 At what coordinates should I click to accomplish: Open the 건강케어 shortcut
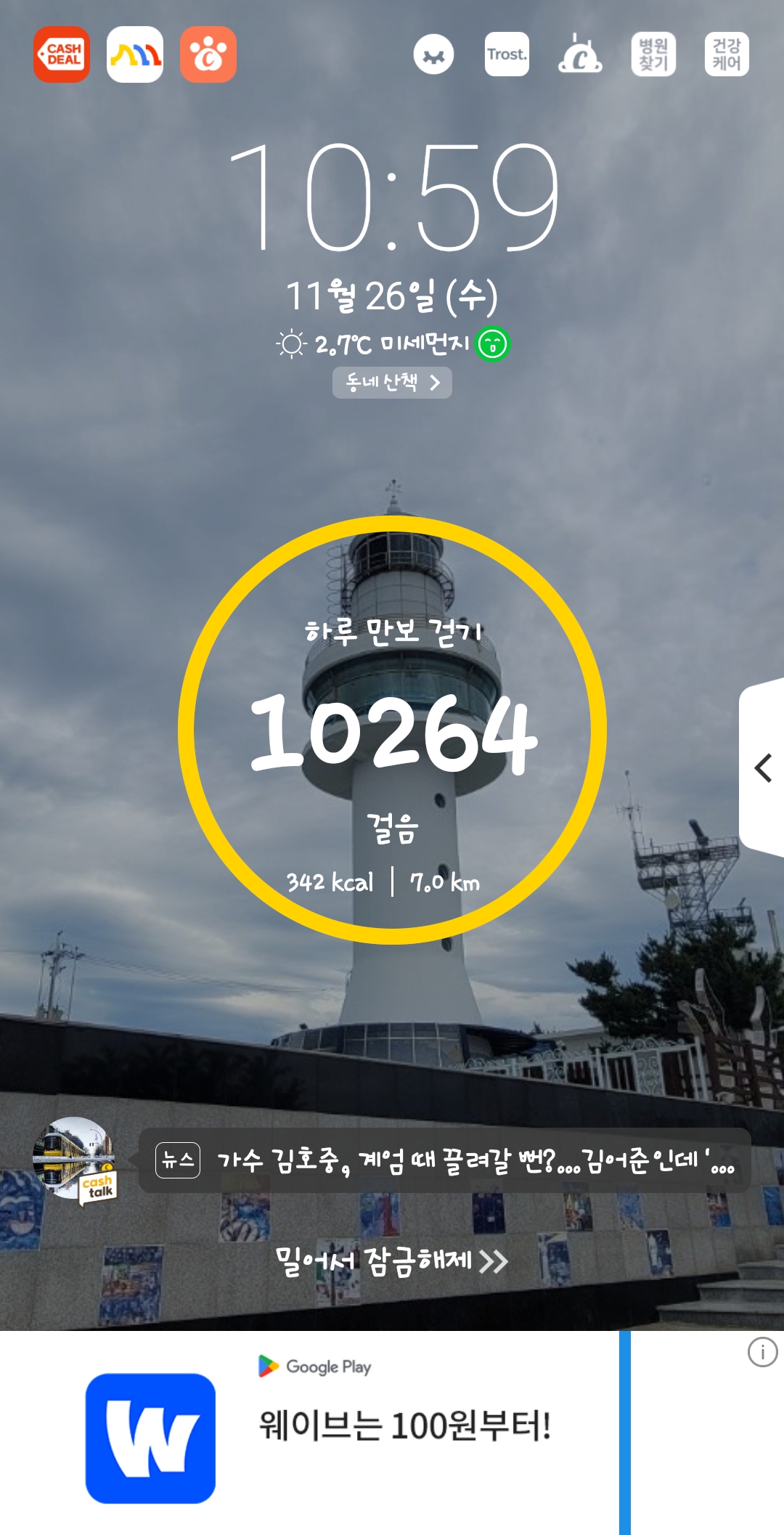point(727,54)
